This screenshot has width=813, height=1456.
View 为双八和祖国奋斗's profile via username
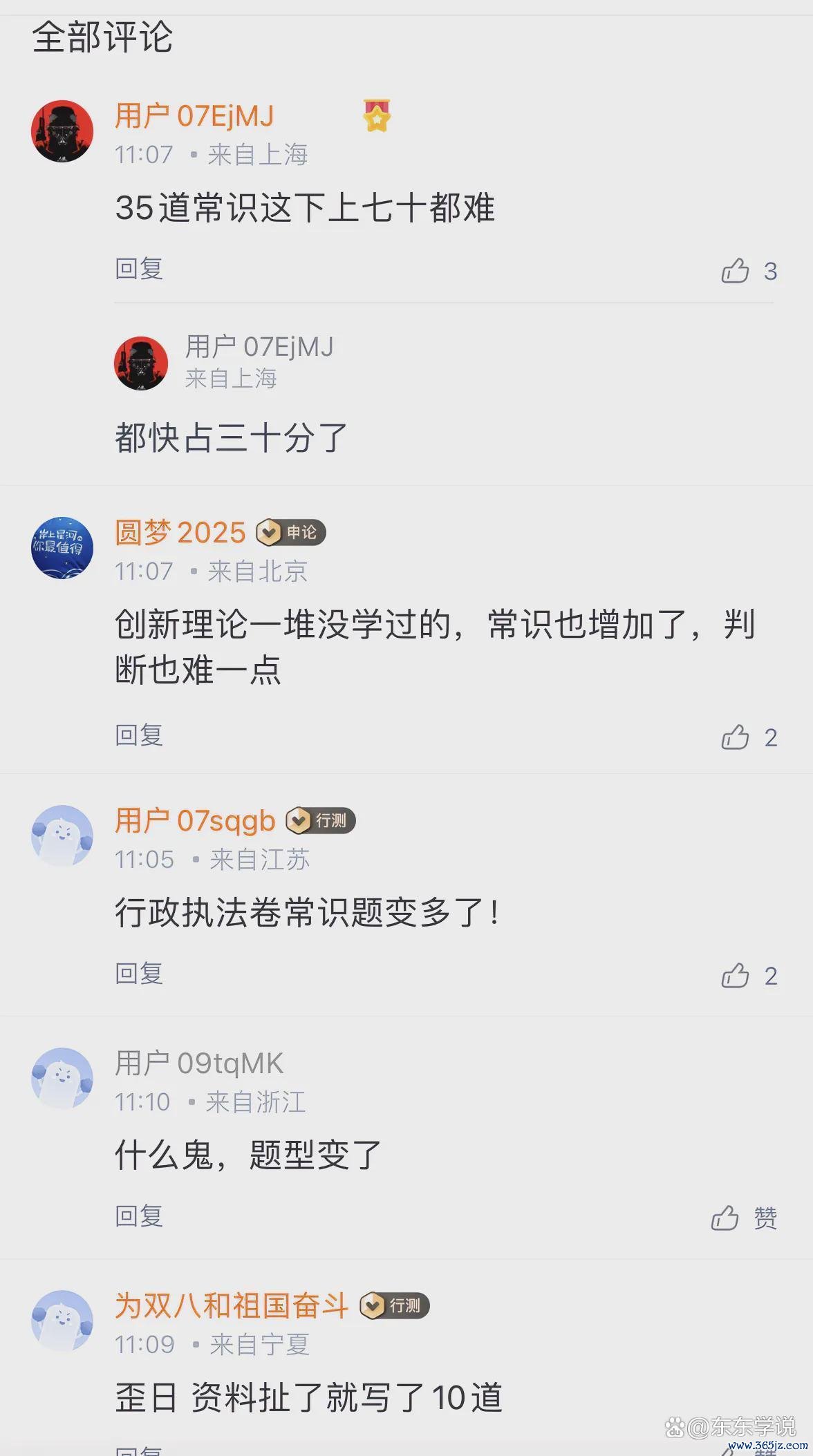coord(232,1306)
